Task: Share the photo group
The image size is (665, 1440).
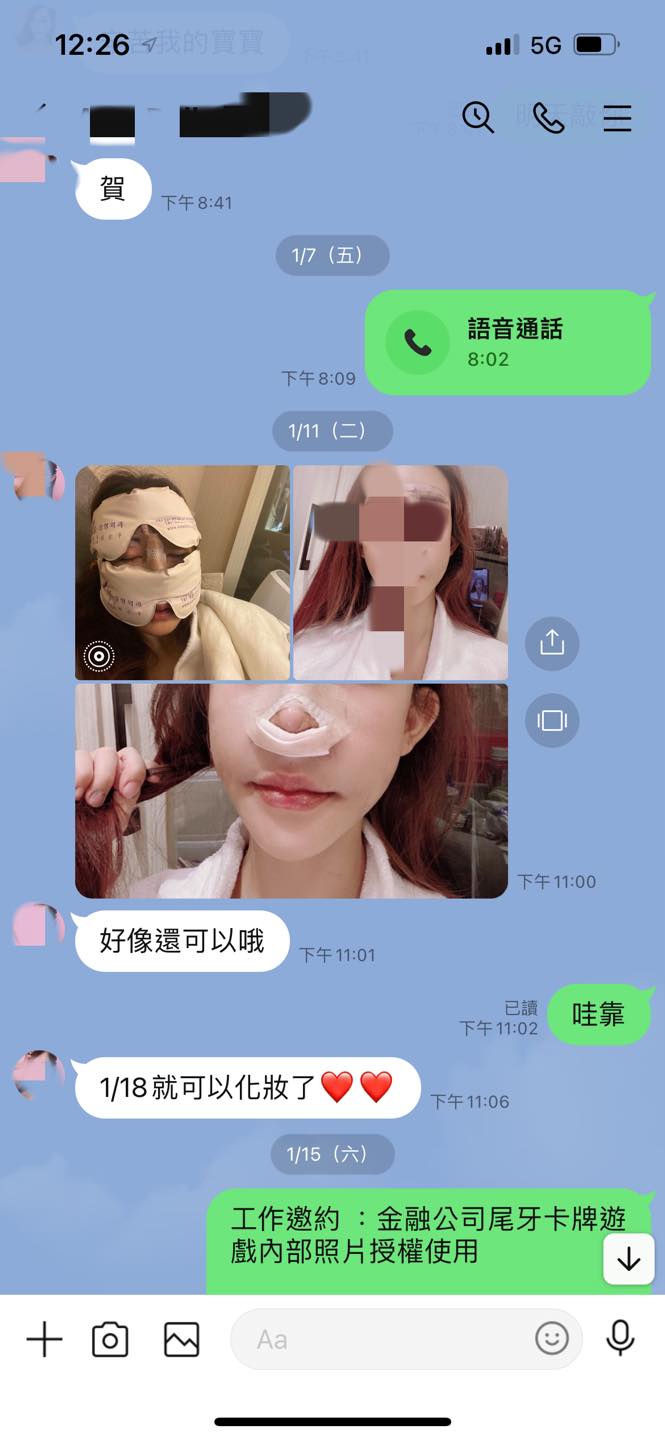Action: (x=552, y=643)
